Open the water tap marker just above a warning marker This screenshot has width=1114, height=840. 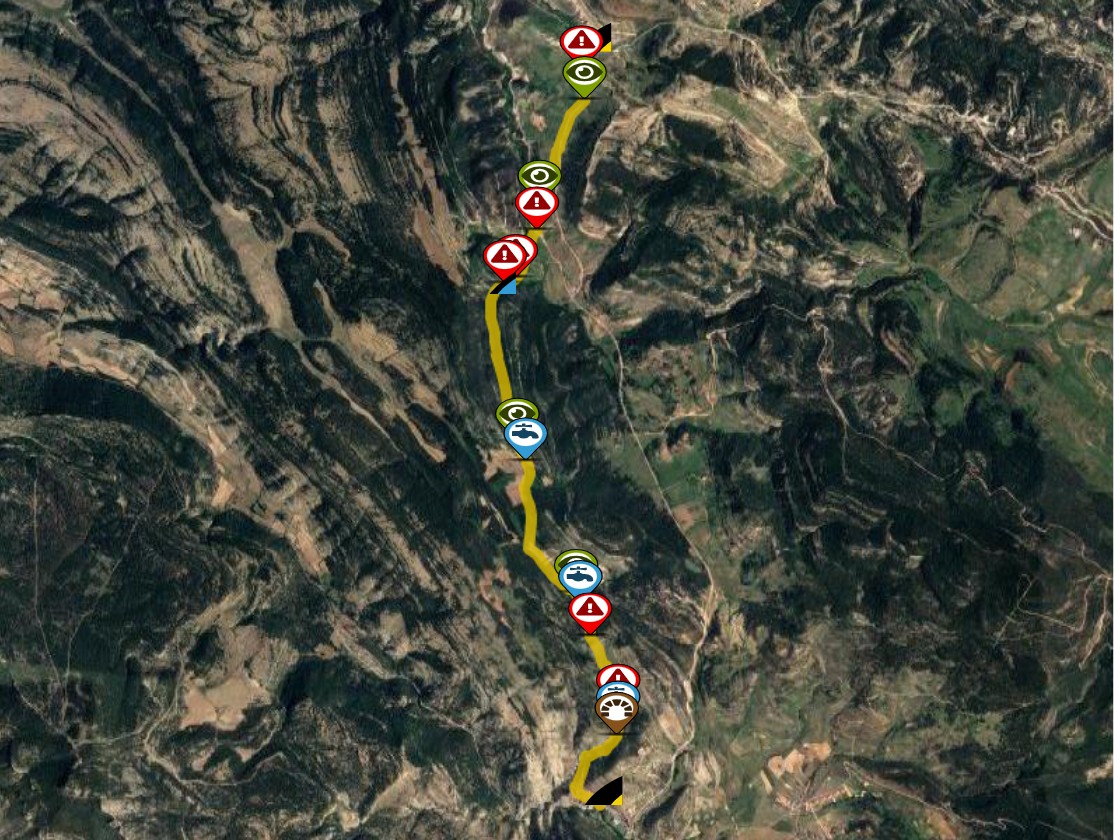(581, 575)
